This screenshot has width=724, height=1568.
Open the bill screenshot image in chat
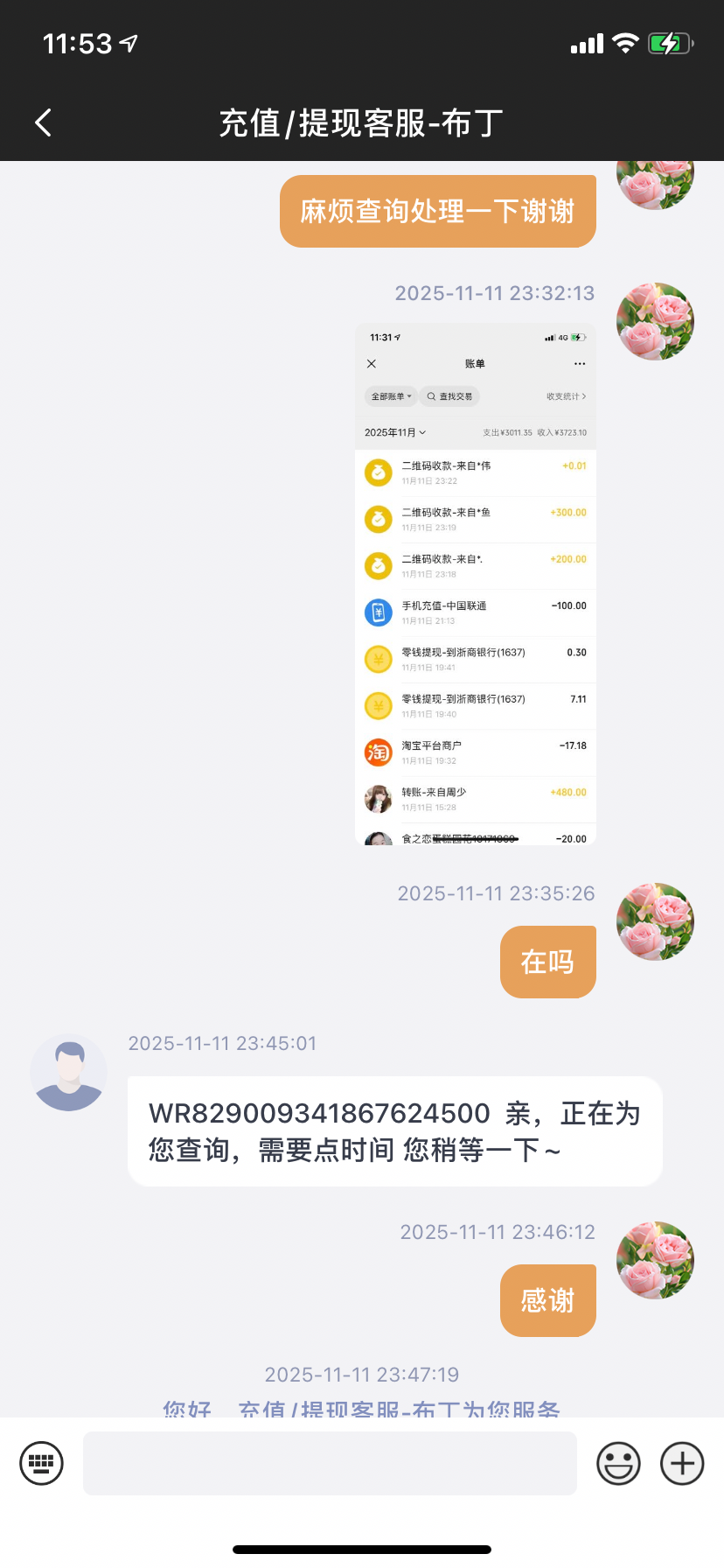point(475,584)
